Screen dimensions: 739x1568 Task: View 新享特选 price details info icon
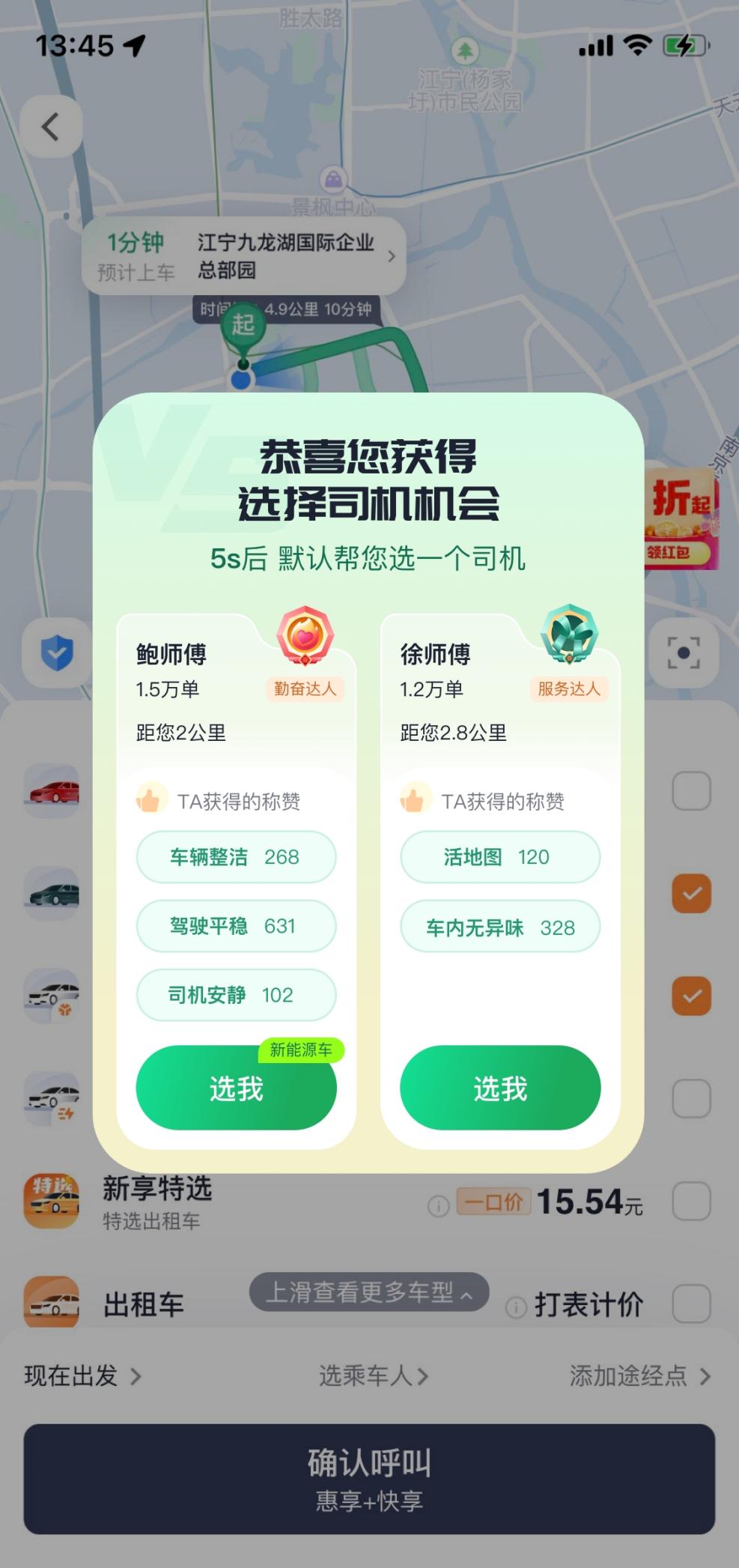pyautogui.click(x=438, y=1205)
